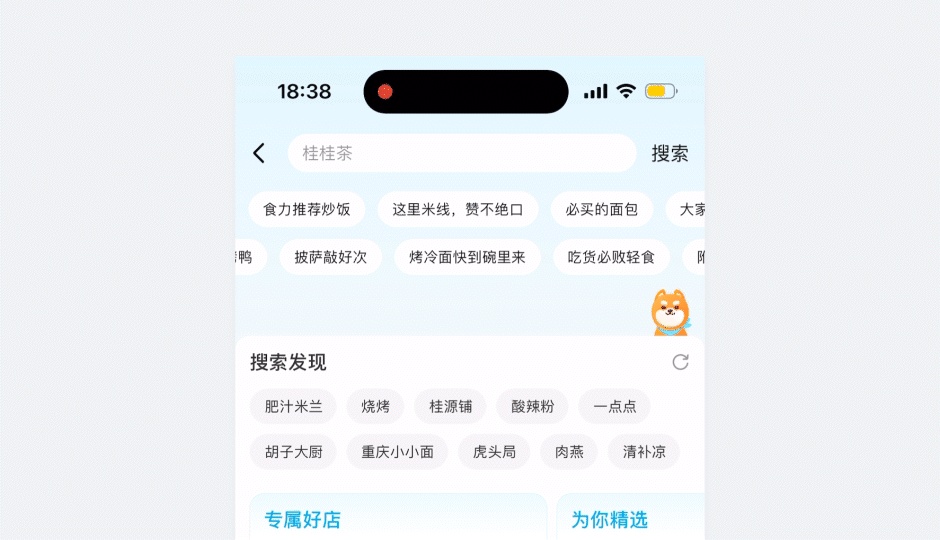Tap the 必买的面包 chip
The width and height of the screenshot is (940, 540).
point(602,209)
